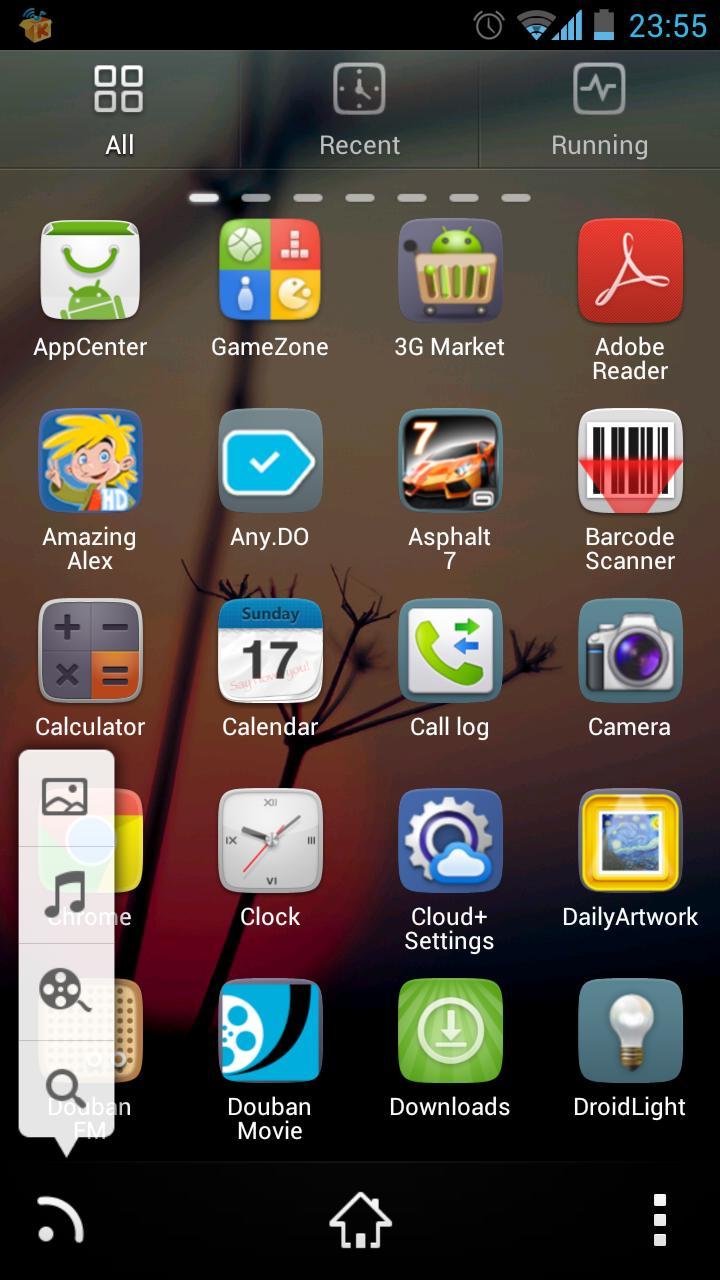Start Asphalt 7 game
Image resolution: width=720 pixels, height=1280 pixels.
coord(450,462)
